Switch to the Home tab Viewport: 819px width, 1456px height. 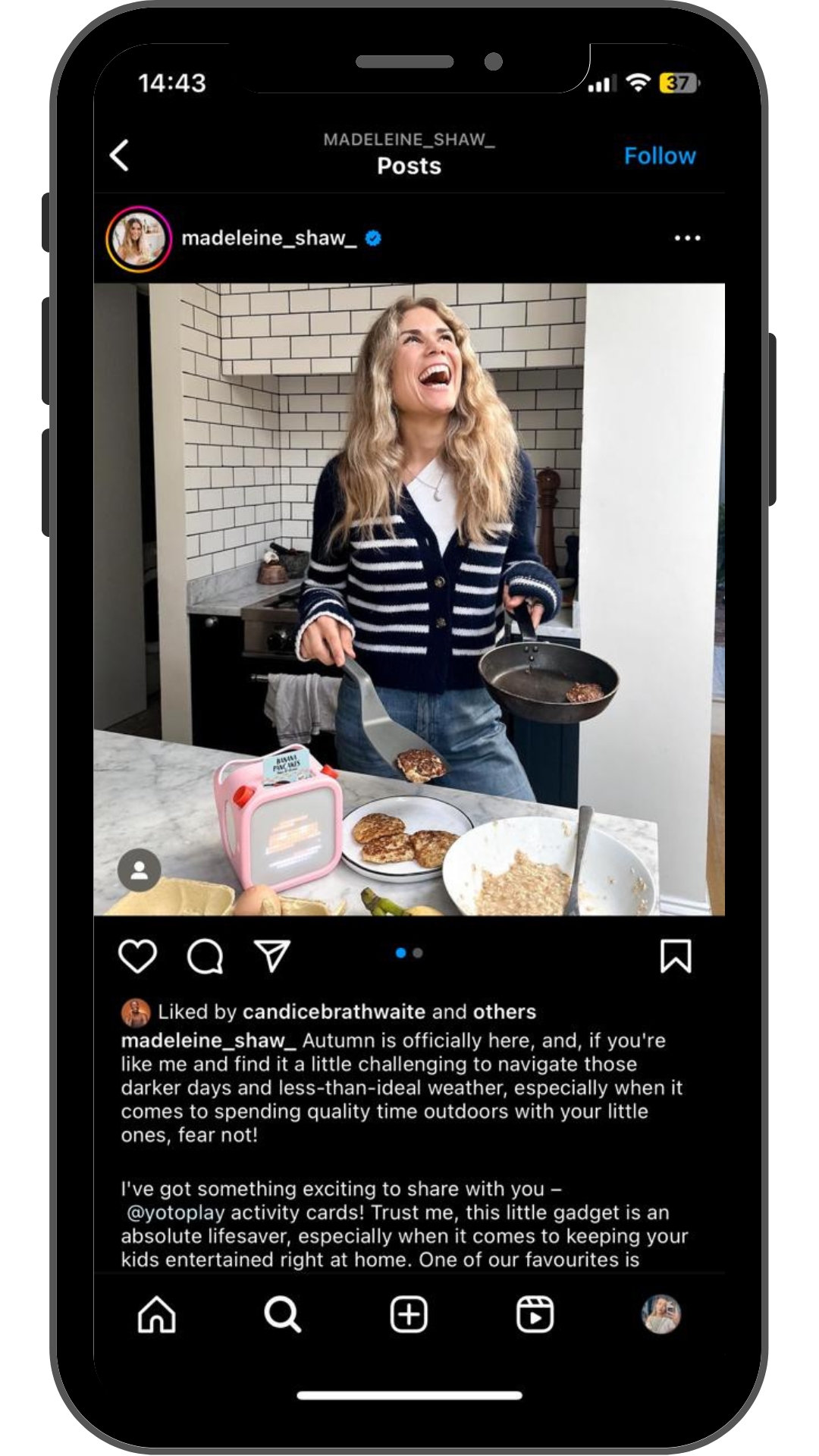[x=156, y=1314]
